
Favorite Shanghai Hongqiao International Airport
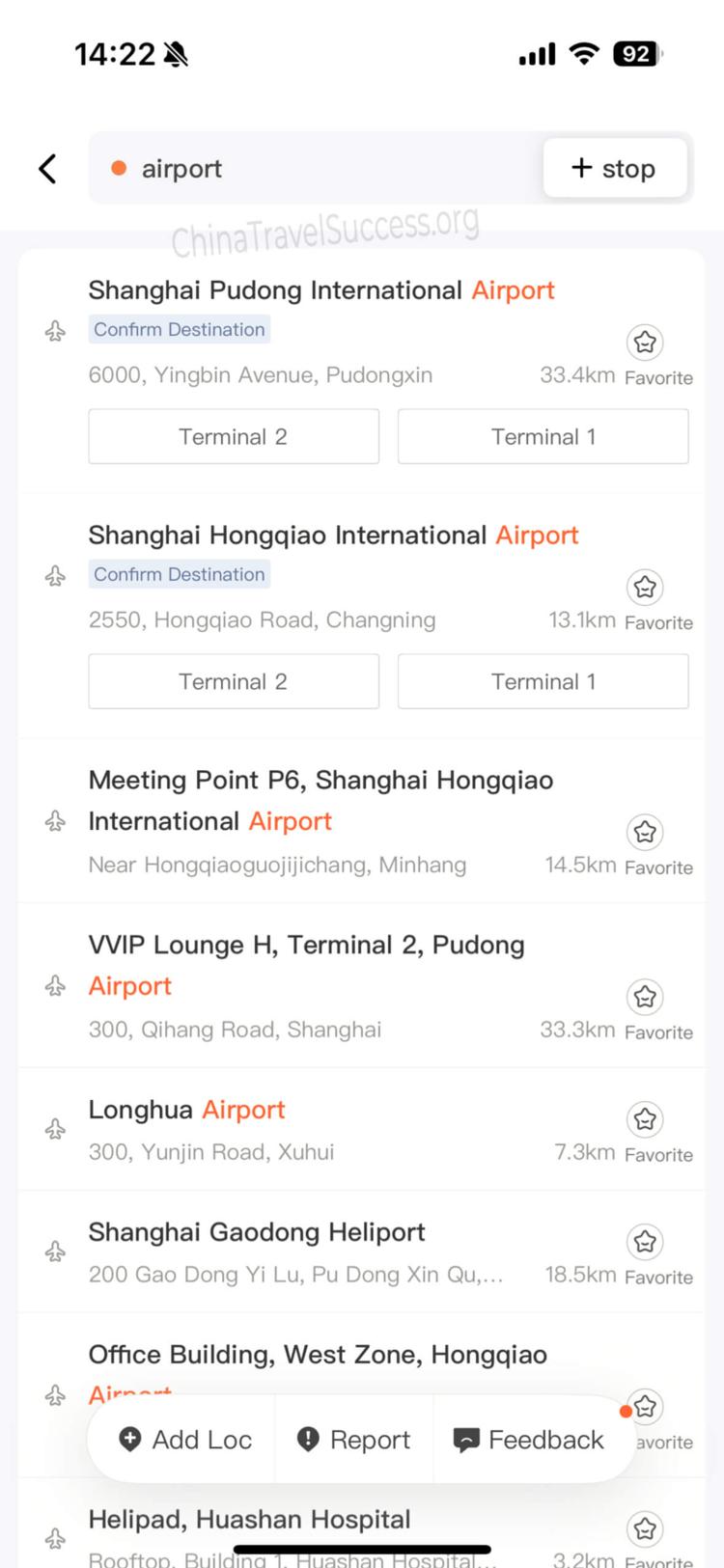[x=645, y=588]
